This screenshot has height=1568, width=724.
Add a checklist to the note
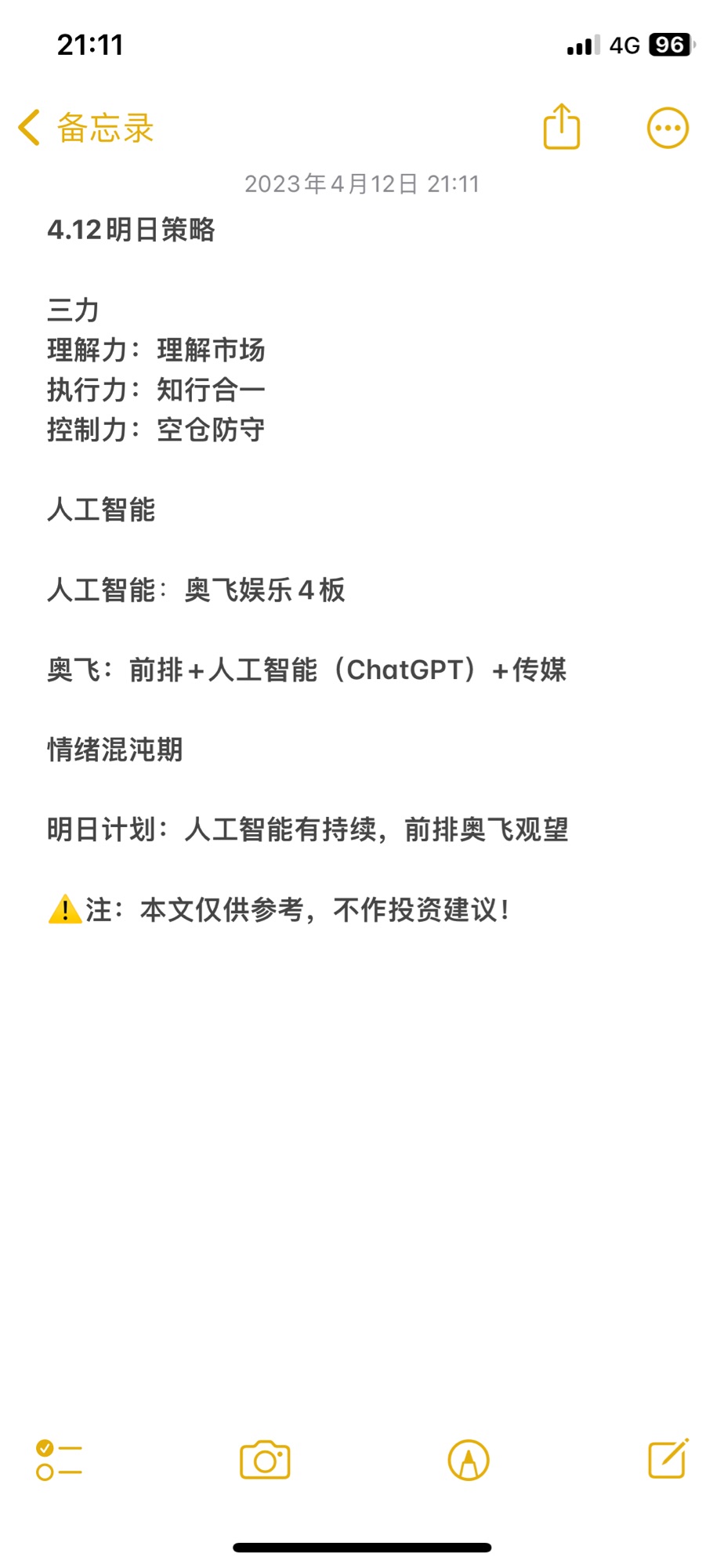(x=59, y=1461)
